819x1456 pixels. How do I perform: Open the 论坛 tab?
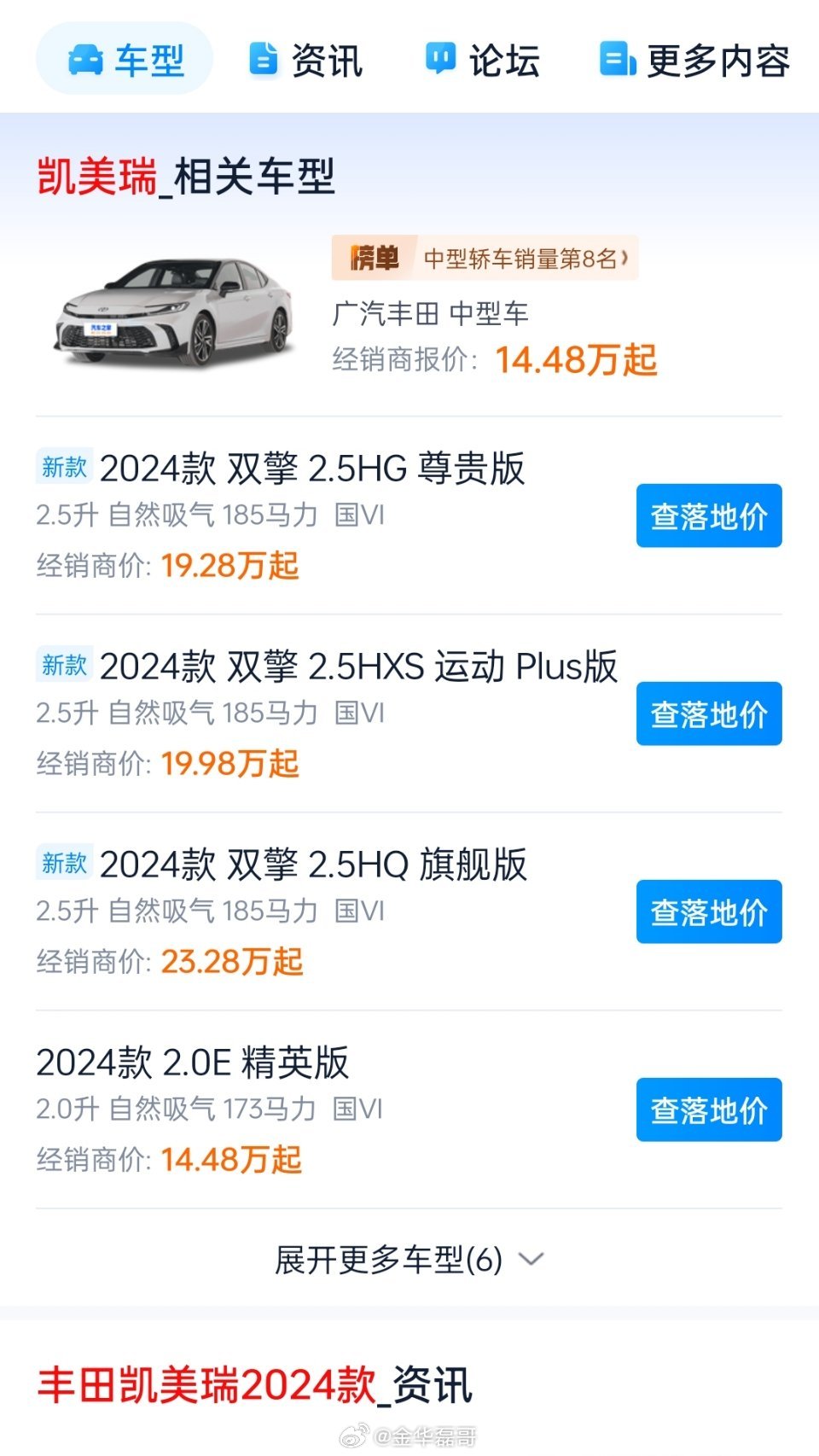(482, 61)
